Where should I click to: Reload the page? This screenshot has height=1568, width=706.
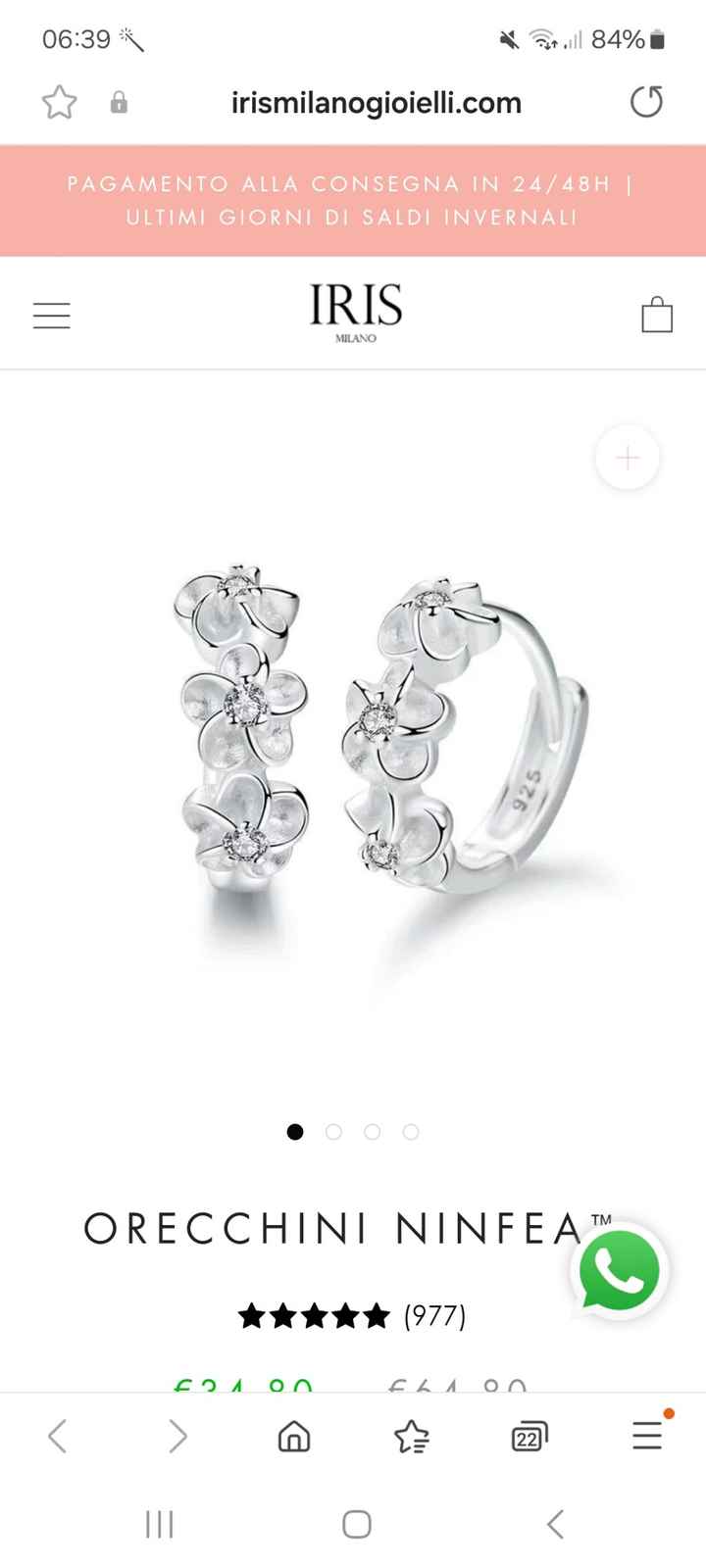pyautogui.click(x=646, y=102)
